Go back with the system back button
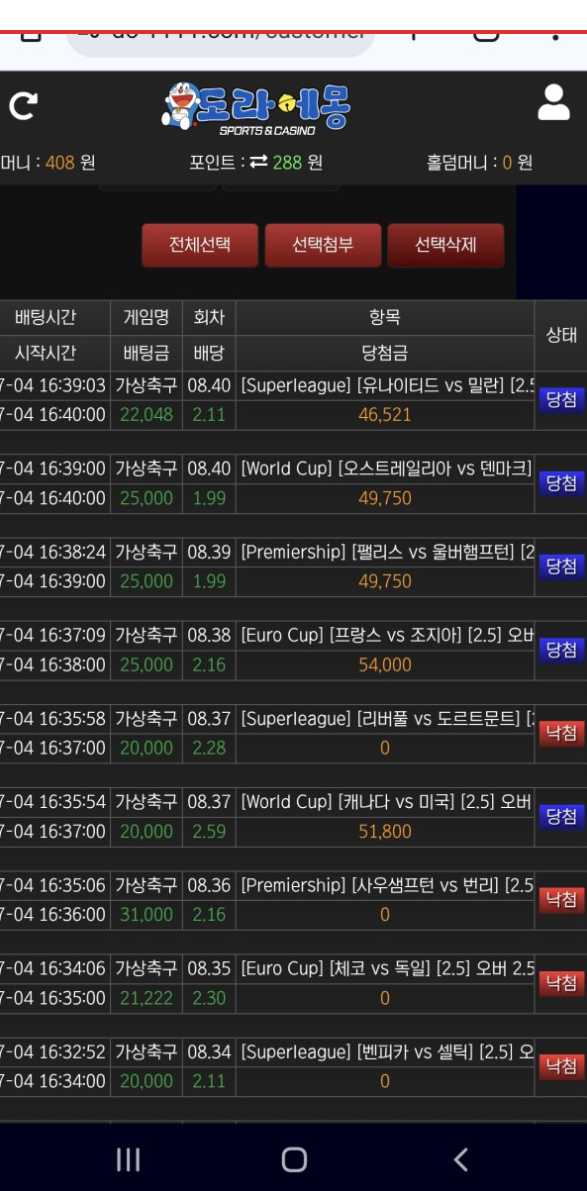Image resolution: width=587 pixels, height=1191 pixels. coord(460,1159)
